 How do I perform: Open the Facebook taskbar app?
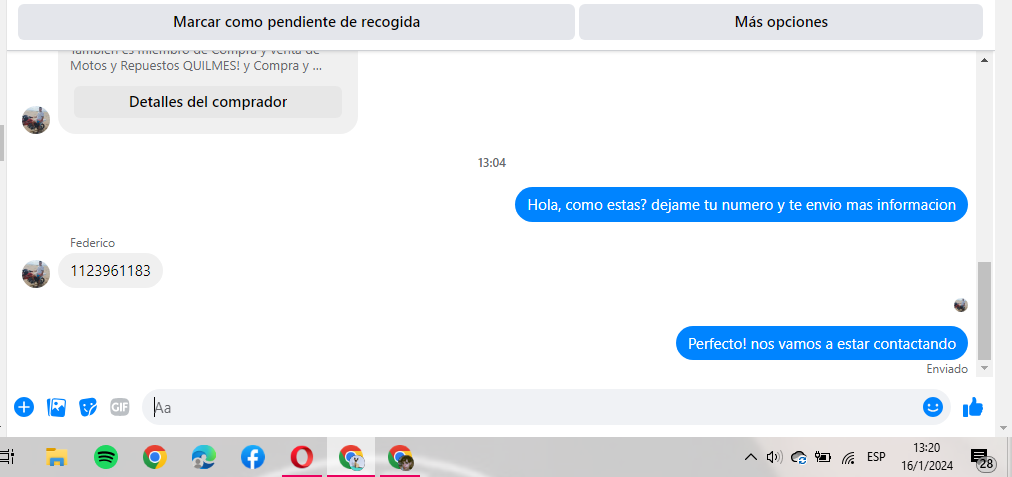(x=253, y=458)
